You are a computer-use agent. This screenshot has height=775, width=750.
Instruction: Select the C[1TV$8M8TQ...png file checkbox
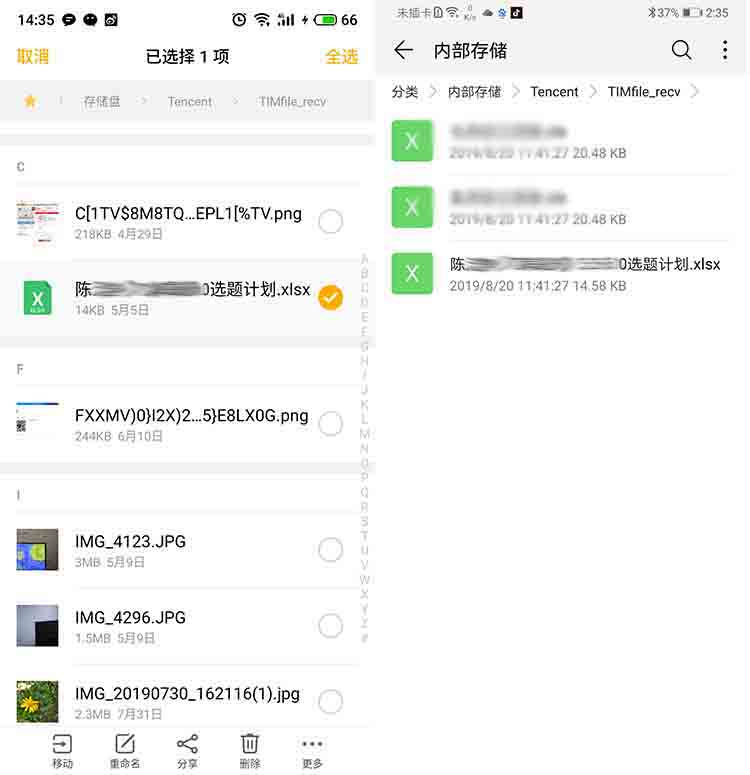pyautogui.click(x=330, y=222)
